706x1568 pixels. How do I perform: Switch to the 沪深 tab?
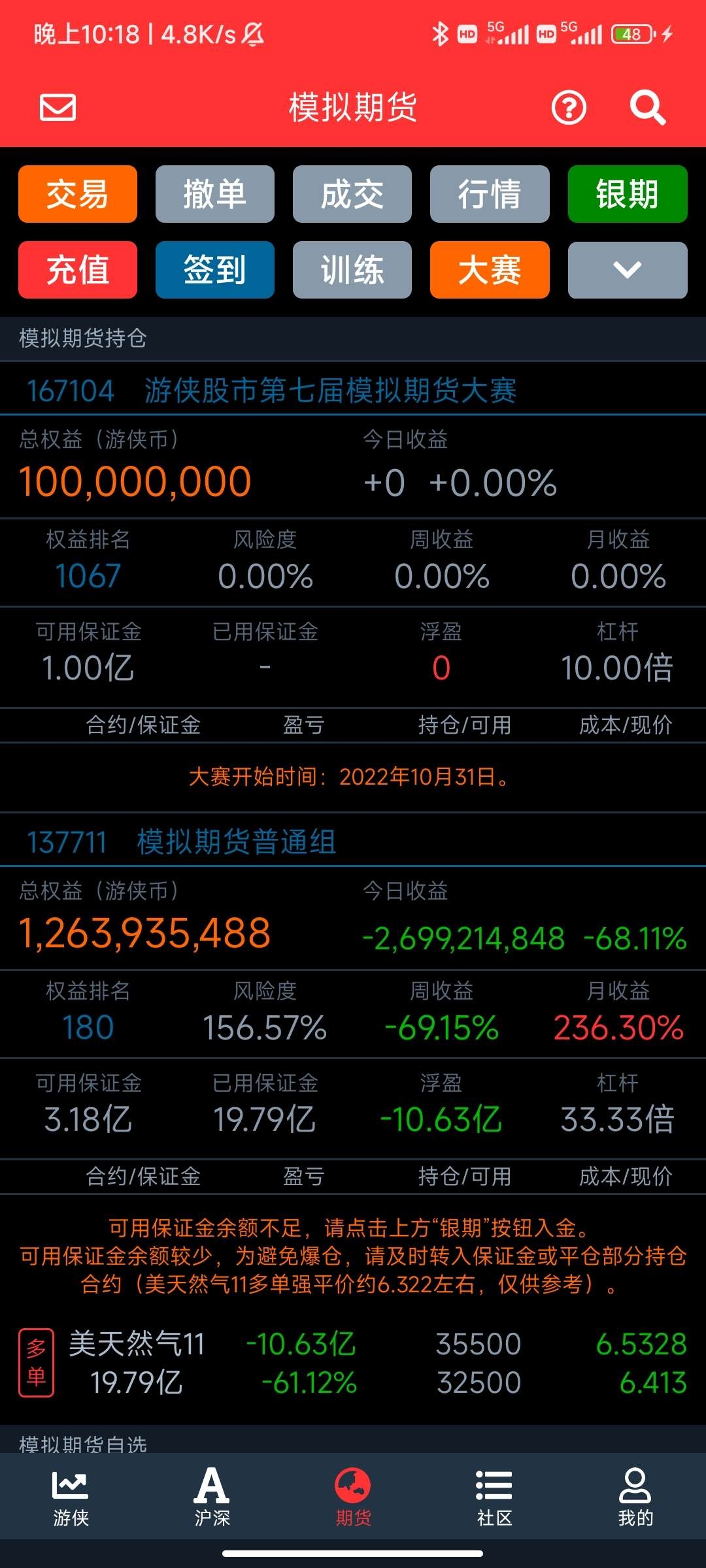(212, 1497)
